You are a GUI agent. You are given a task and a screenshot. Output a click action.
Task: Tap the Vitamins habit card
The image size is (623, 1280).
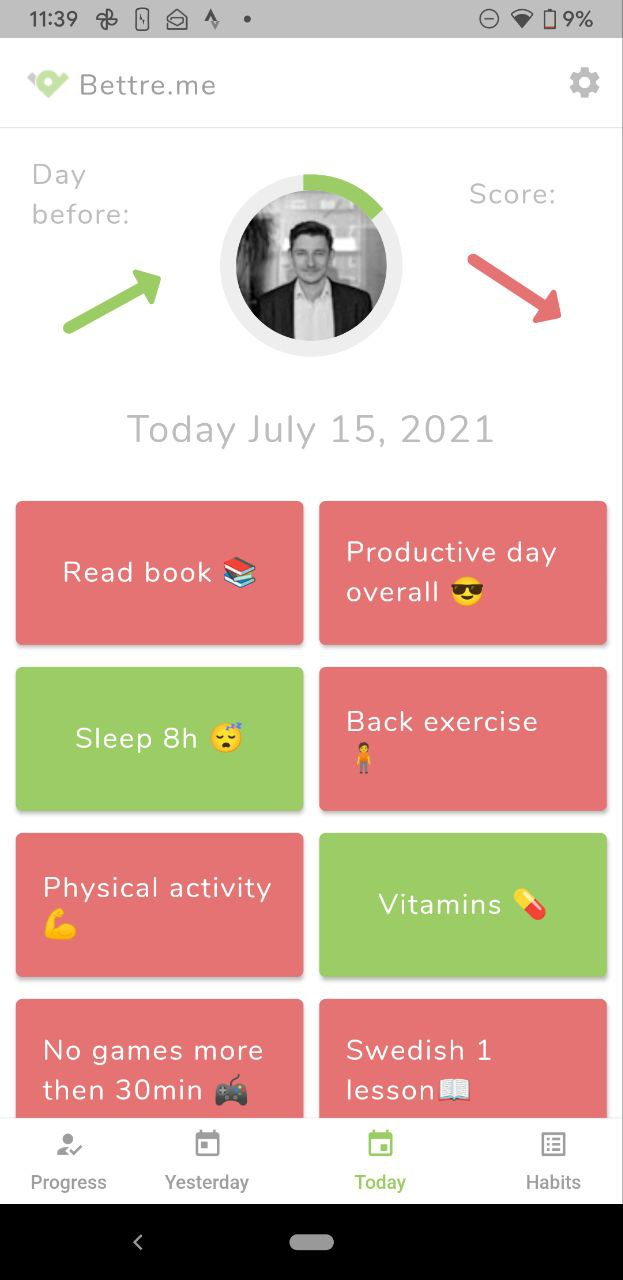[x=463, y=905]
